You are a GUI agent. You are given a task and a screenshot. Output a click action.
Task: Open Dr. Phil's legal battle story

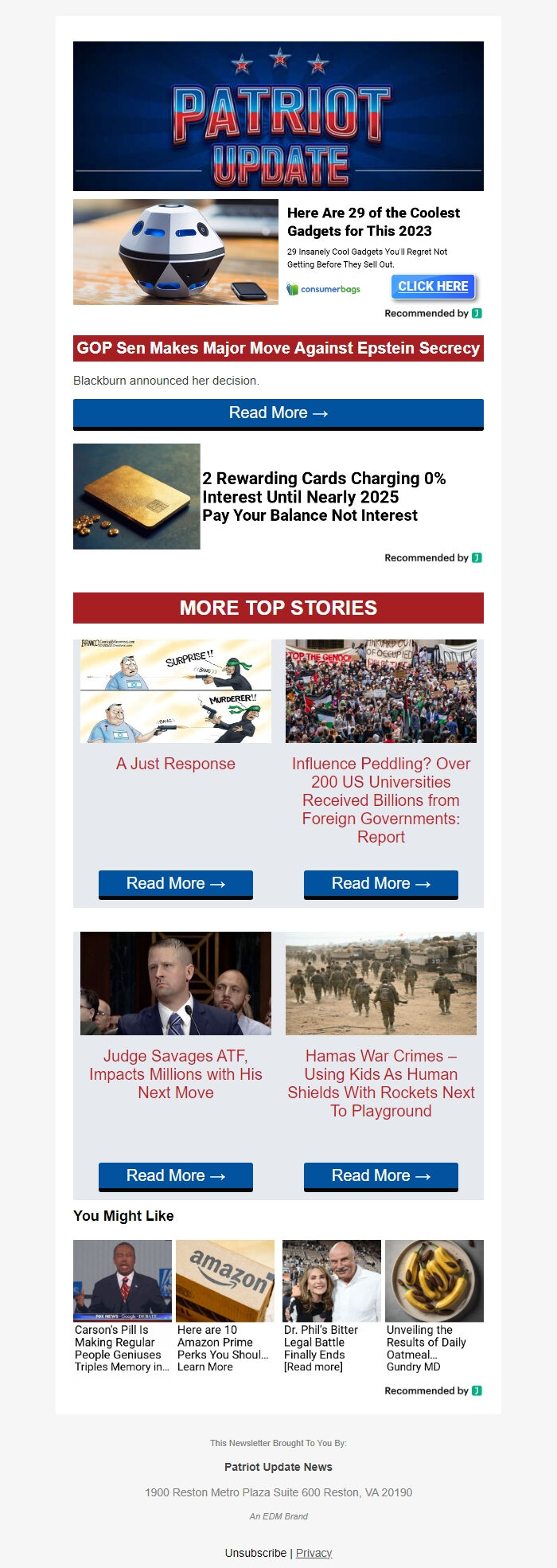pos(331,1347)
